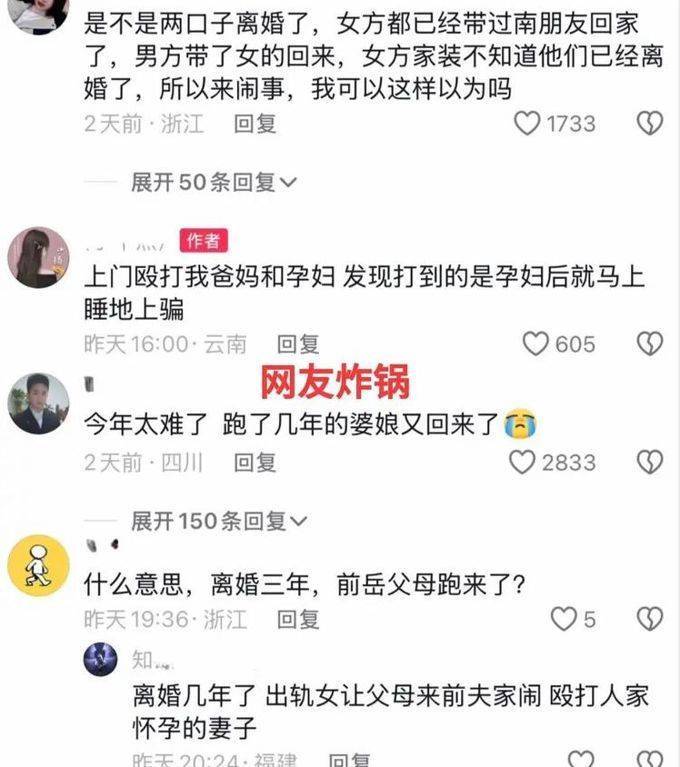Open the author's avatar profile

point(38,257)
